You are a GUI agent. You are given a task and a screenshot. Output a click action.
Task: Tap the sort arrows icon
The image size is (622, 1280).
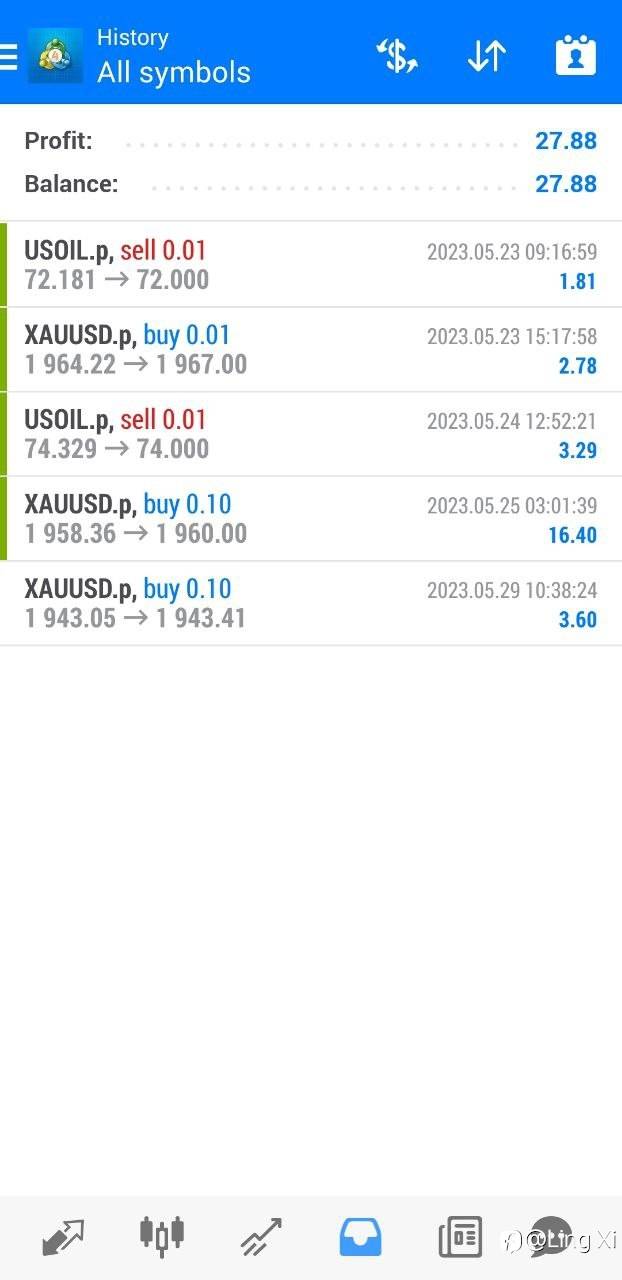click(487, 56)
